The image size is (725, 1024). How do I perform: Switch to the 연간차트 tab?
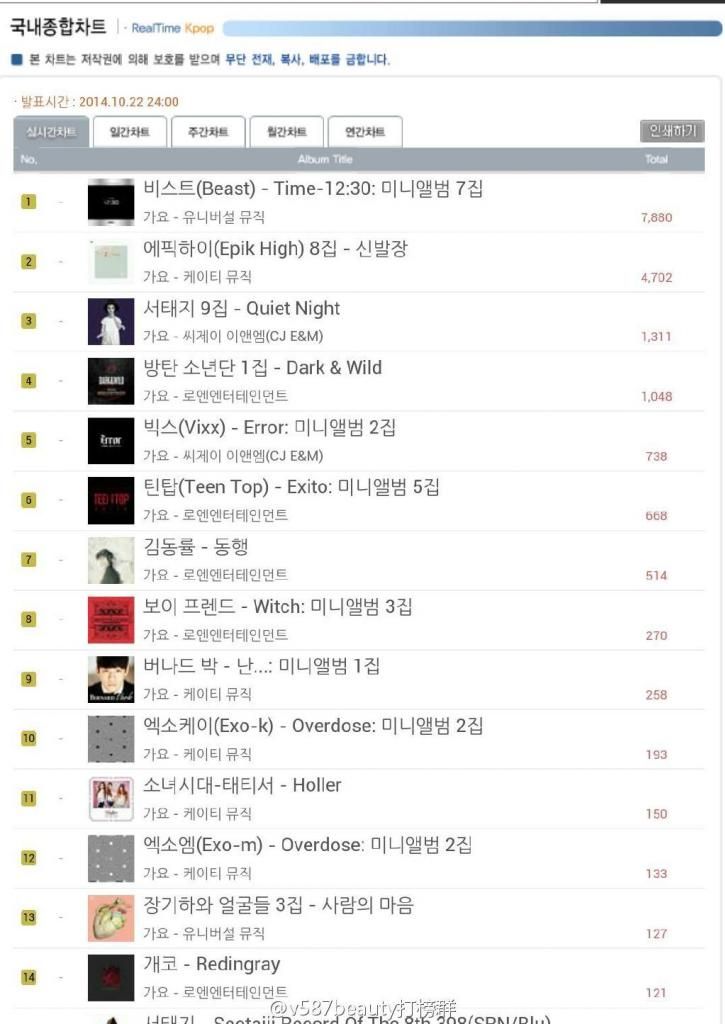[x=365, y=132]
